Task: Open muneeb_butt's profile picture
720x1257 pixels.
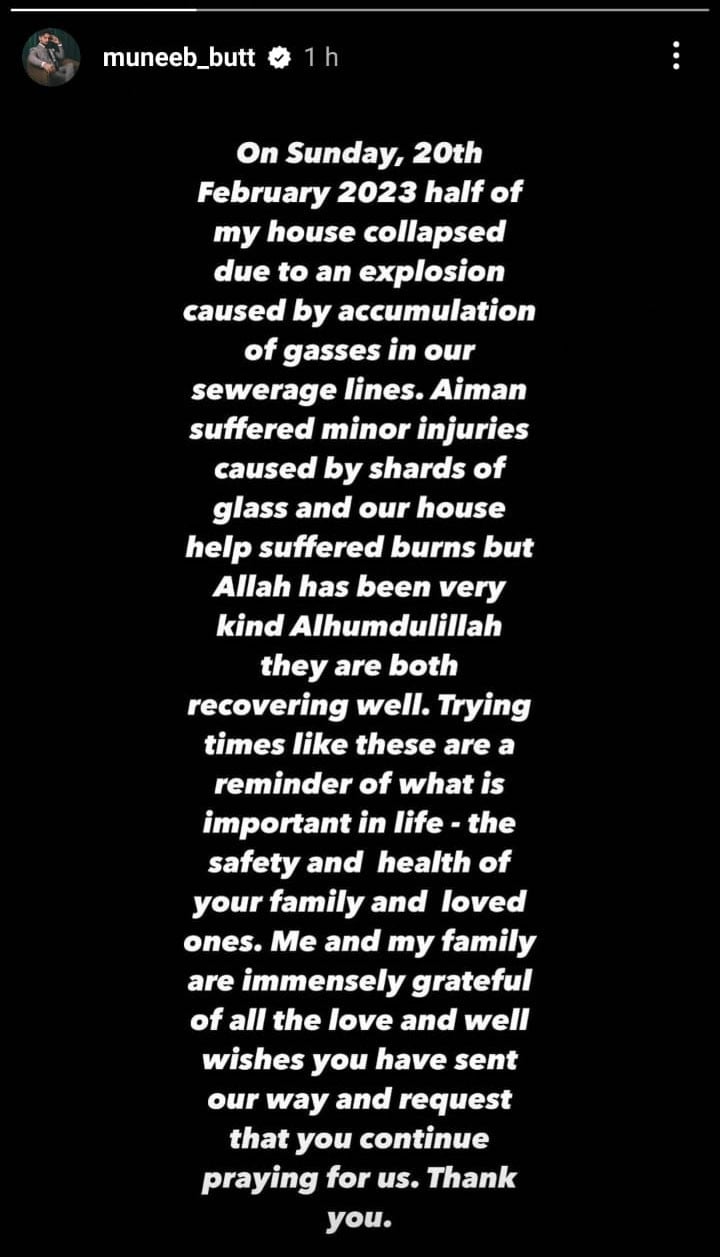Action: click(x=51, y=57)
